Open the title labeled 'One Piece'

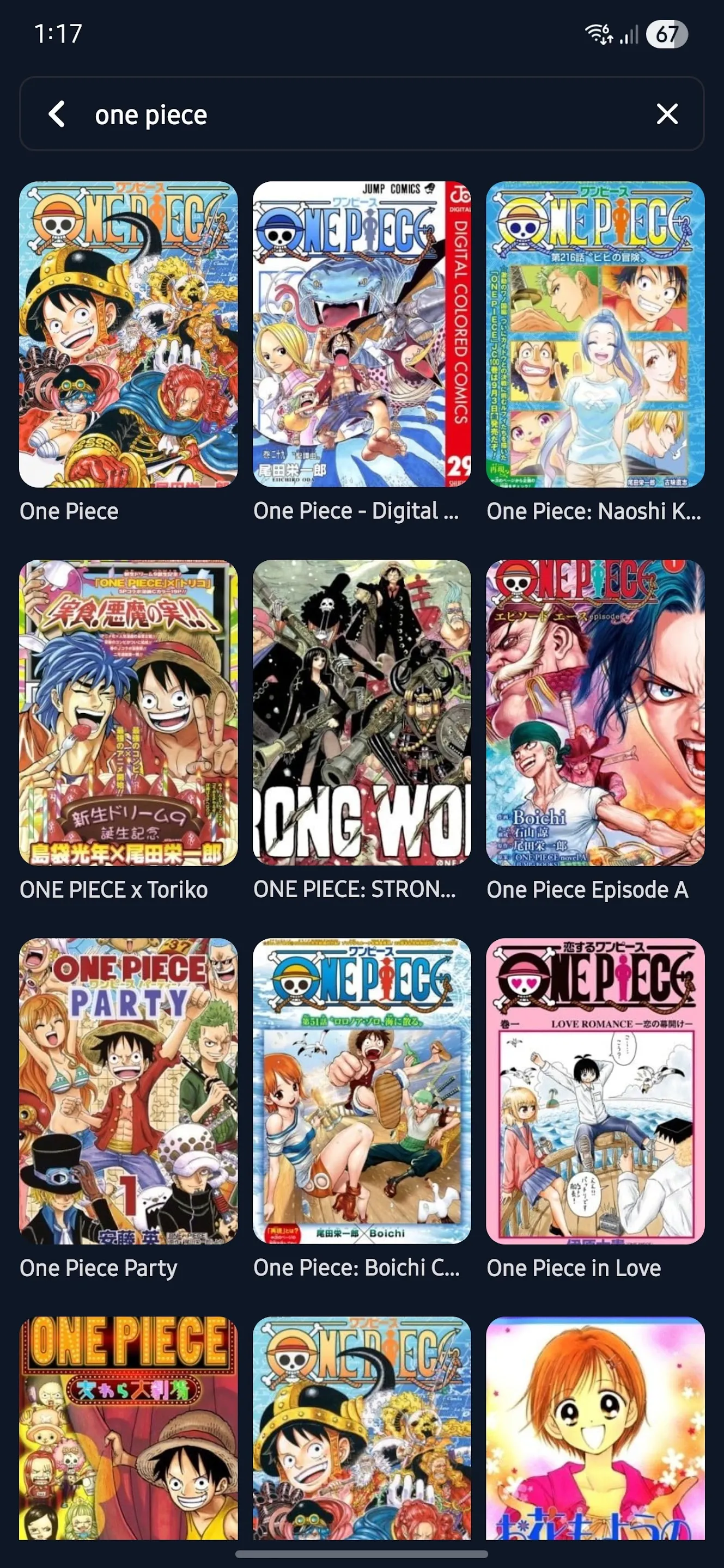(68, 511)
